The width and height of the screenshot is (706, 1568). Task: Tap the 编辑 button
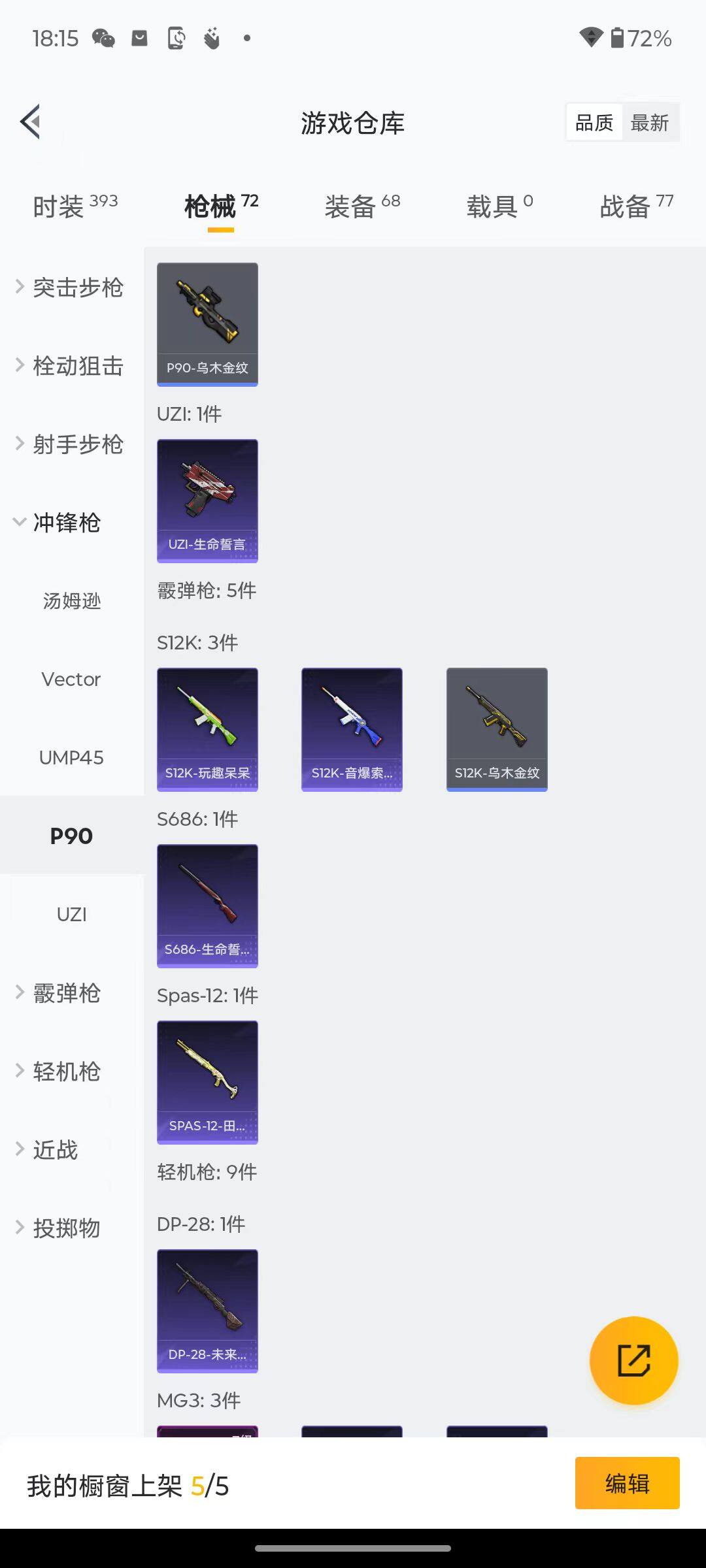(627, 1483)
